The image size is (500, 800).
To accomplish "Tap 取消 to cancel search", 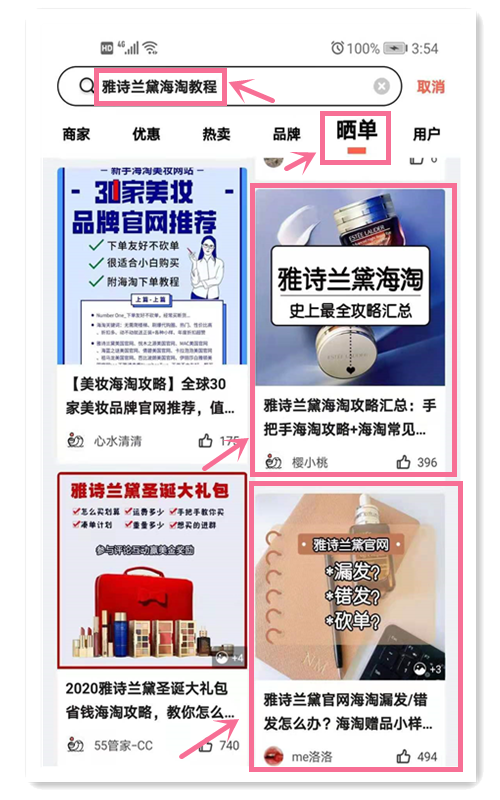I will pyautogui.click(x=431, y=87).
